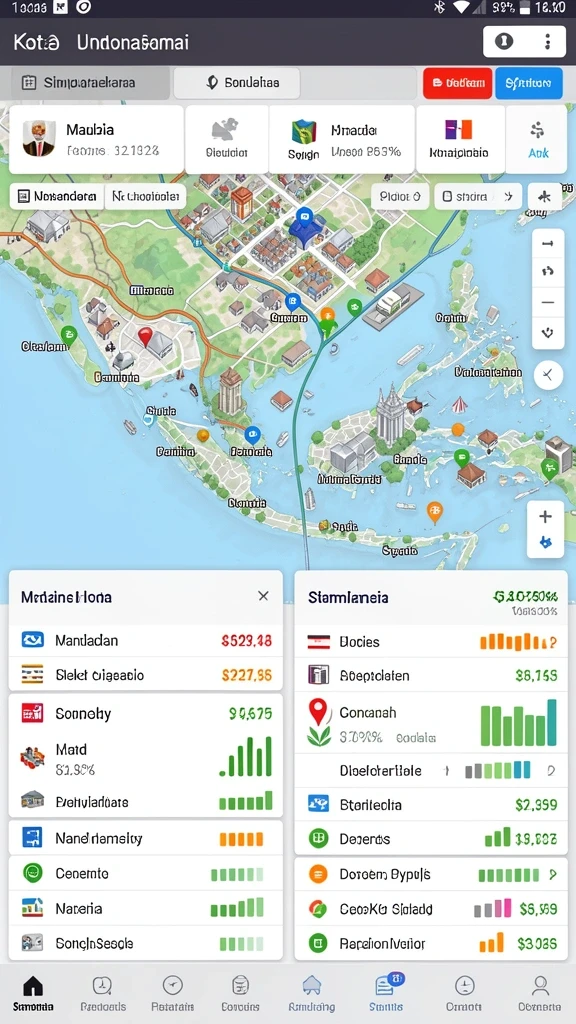576x1024 pixels.
Task: Open the Maubia profile card
Action: click(97, 139)
